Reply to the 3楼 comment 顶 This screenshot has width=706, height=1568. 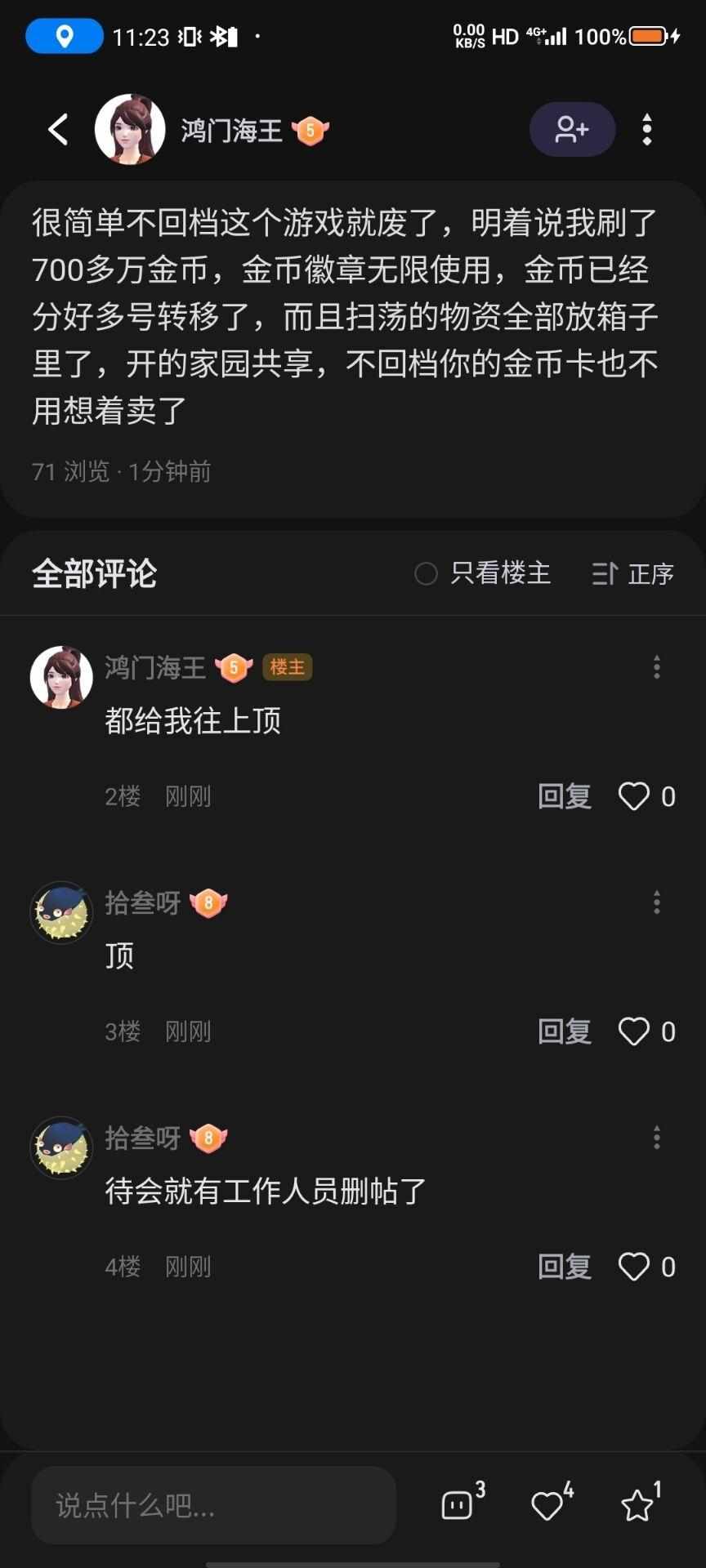coord(565,1031)
